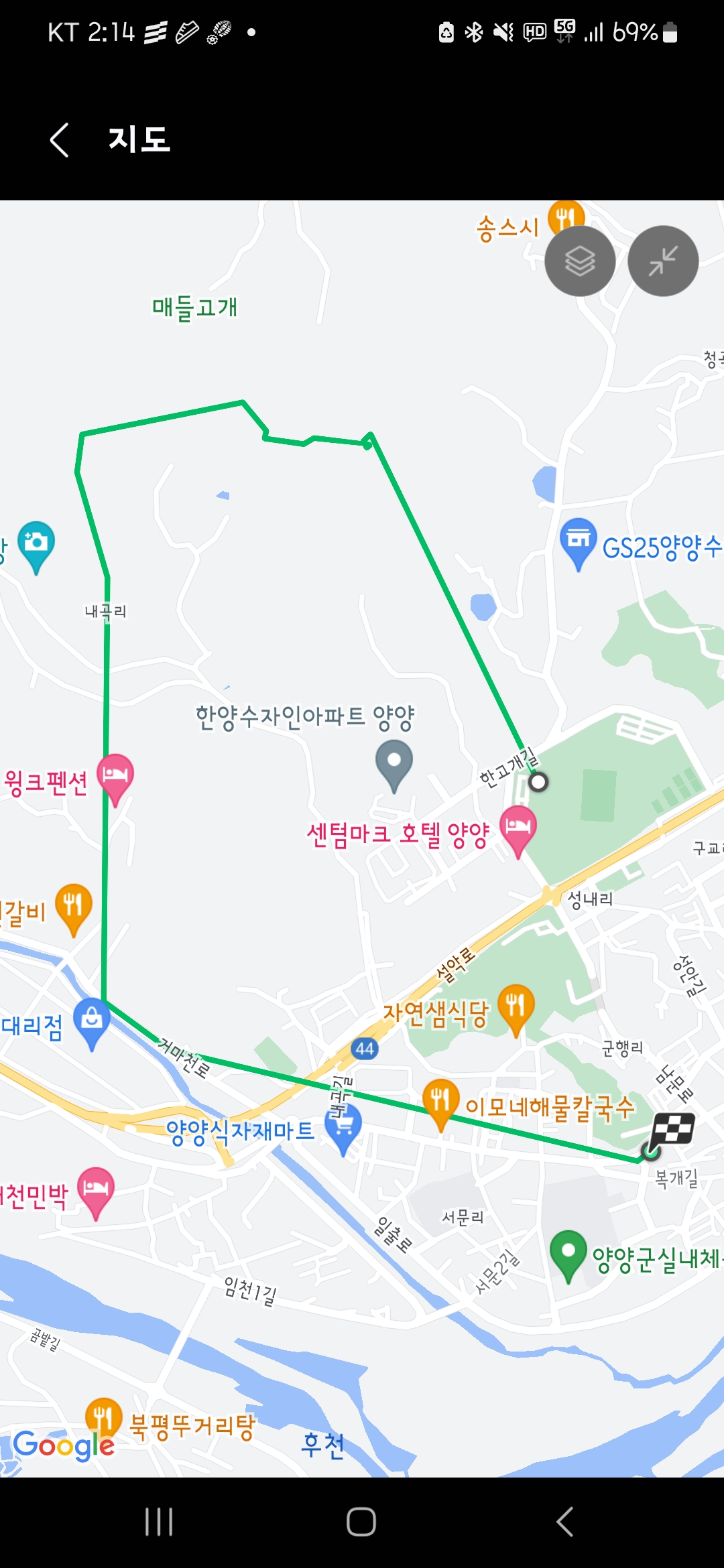Tap the 천민박 lodging pin

(x=96, y=1189)
